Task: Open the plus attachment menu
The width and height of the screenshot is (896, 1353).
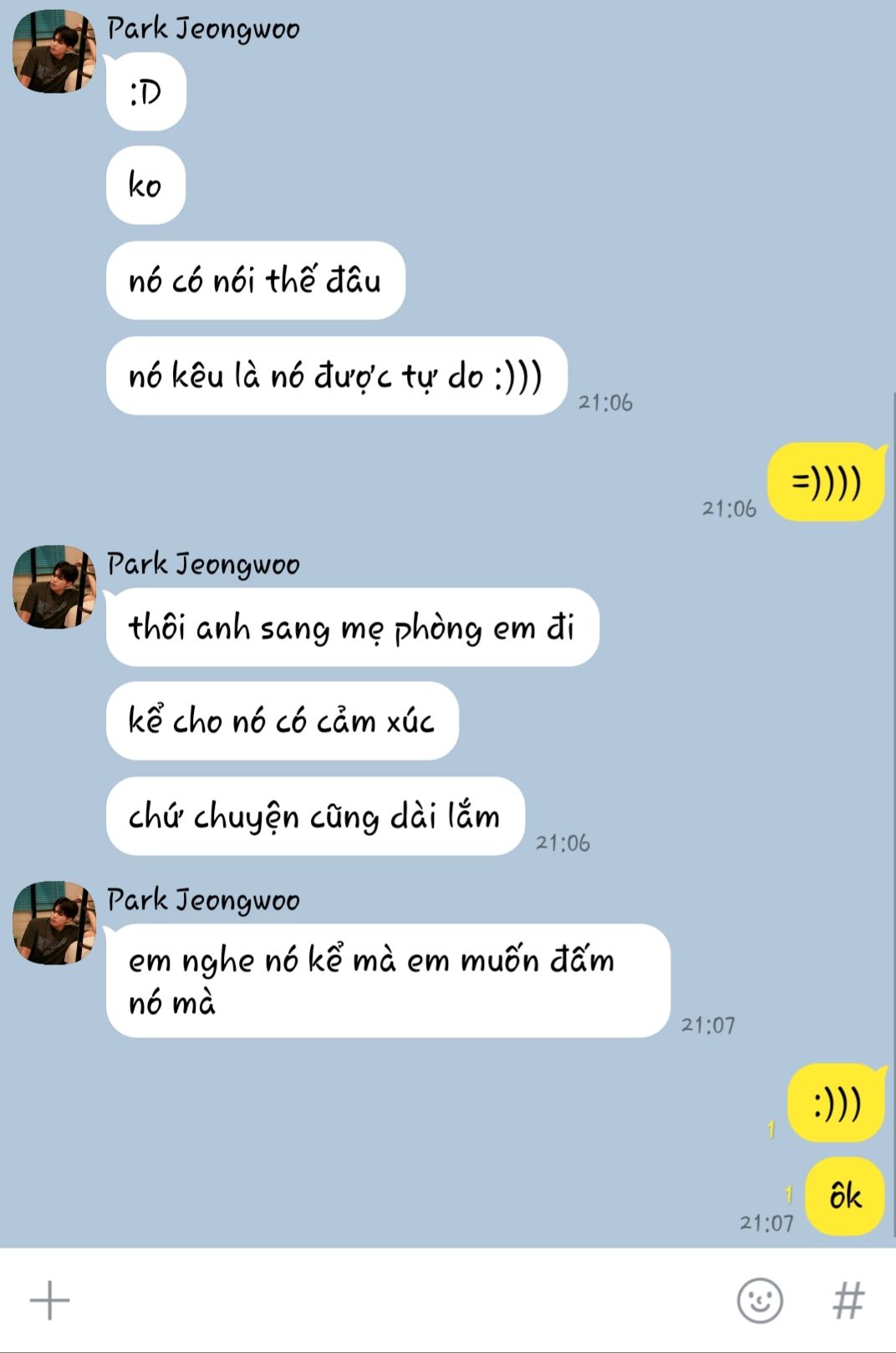Action: (x=49, y=1300)
